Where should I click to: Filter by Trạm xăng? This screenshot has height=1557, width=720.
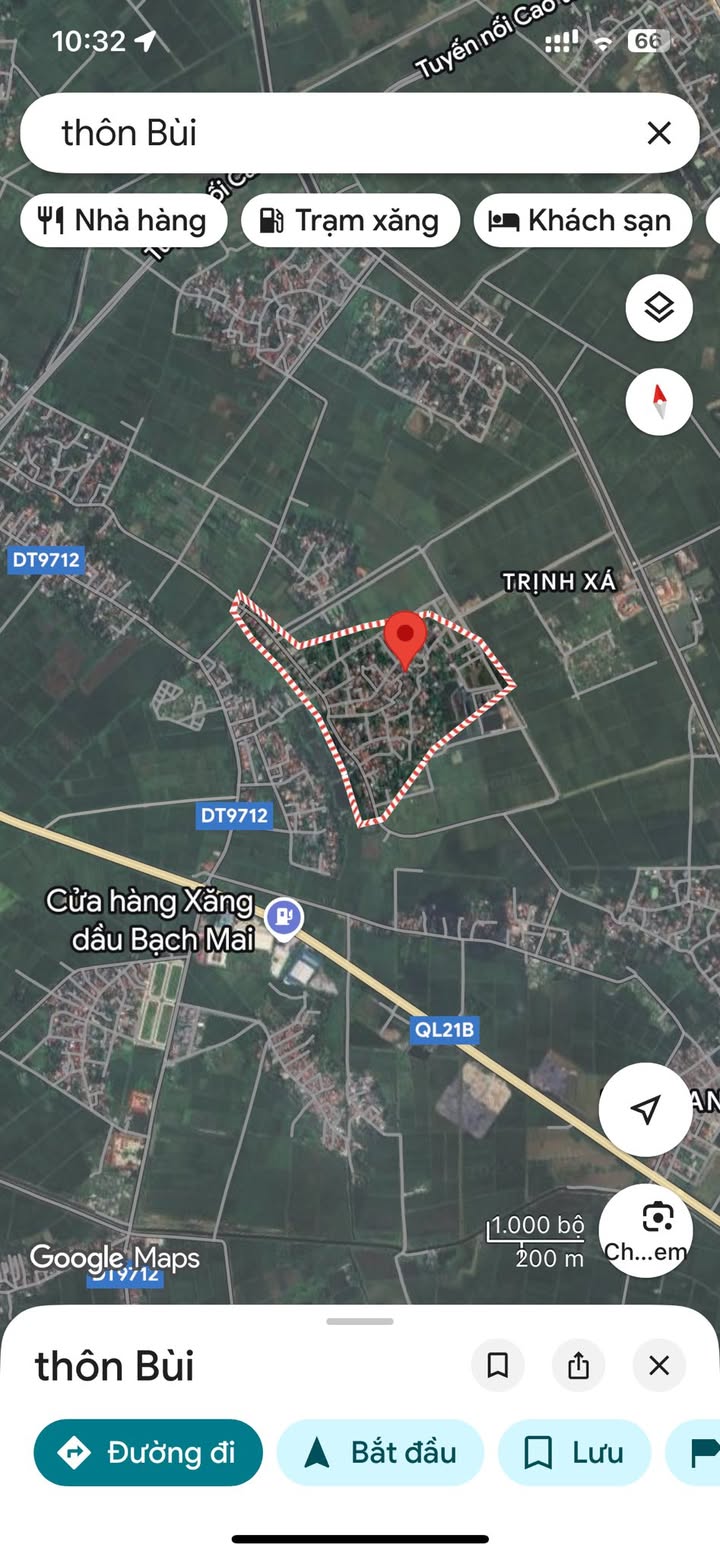coord(350,221)
